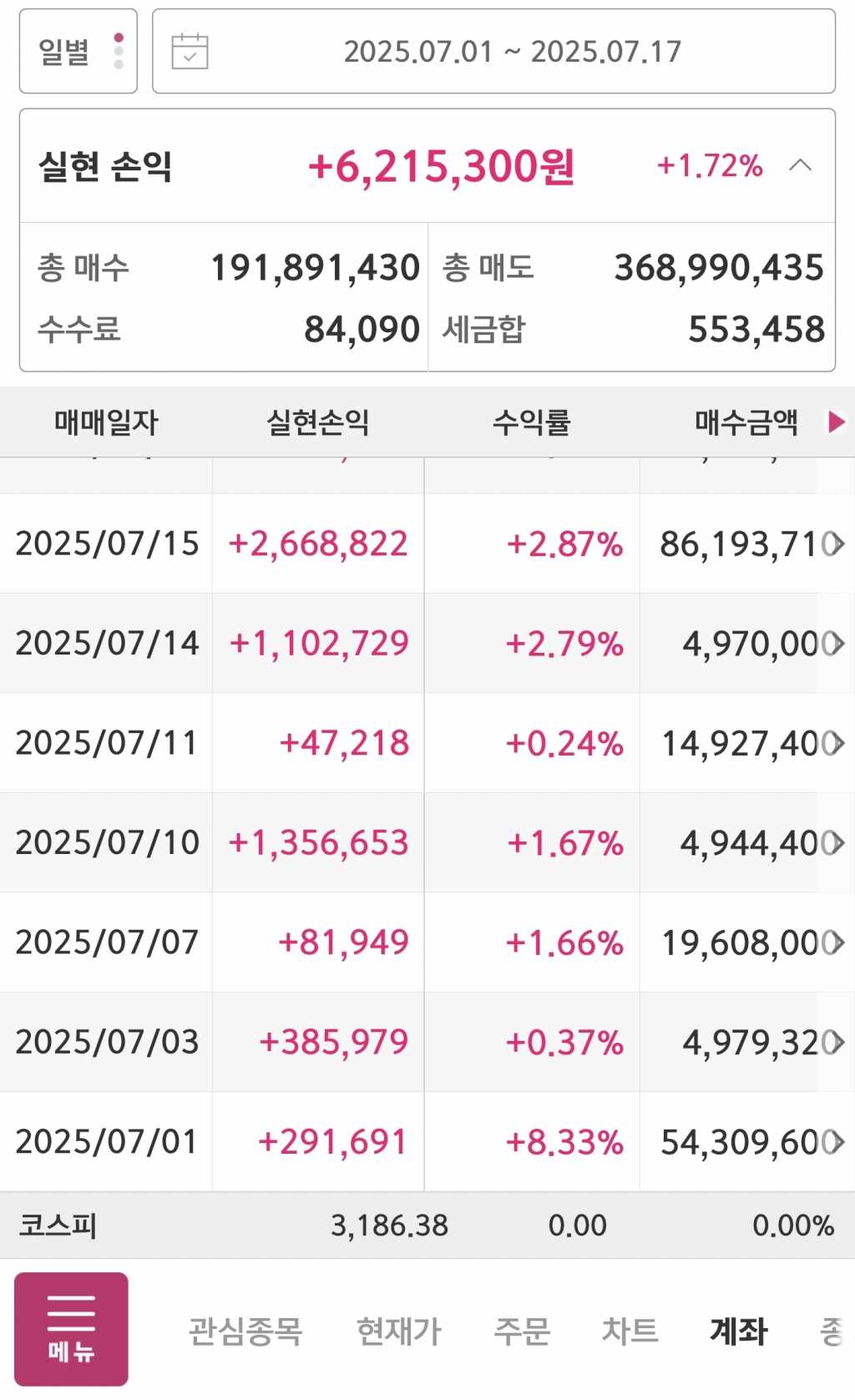Switch to the 현재가 tab
The image size is (855, 1400).
click(x=398, y=1331)
